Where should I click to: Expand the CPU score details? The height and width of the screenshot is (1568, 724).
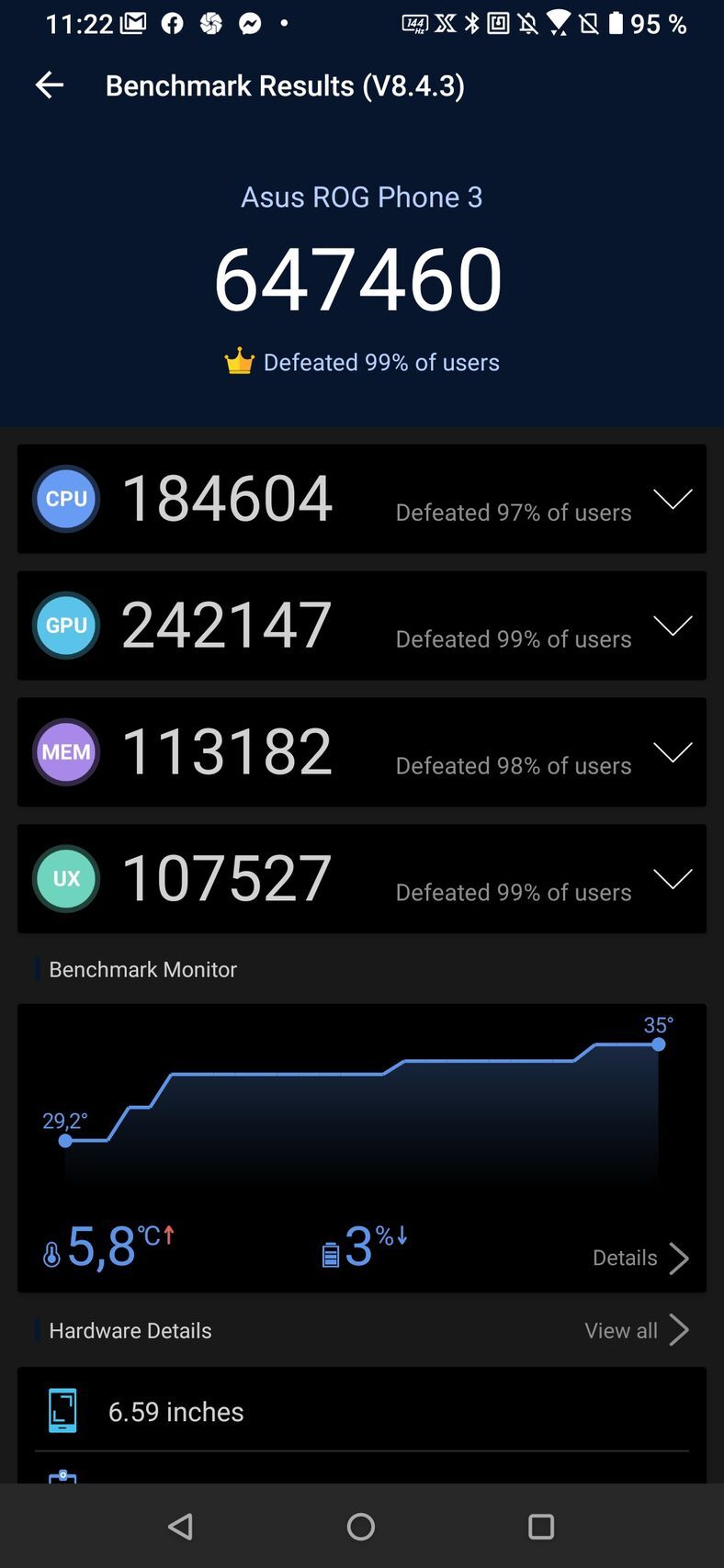[672, 499]
